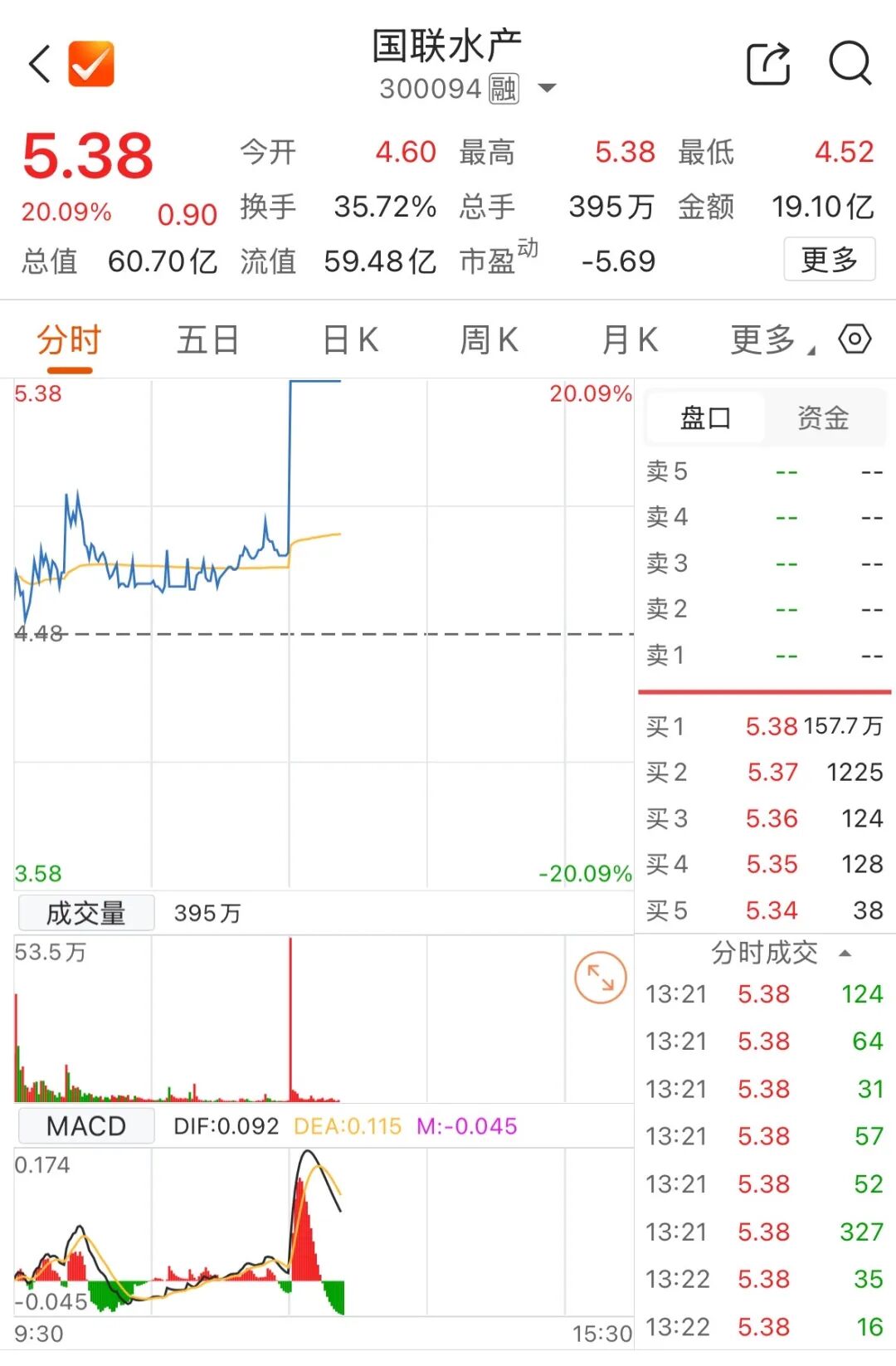Select the 盘口 tab
Image resolution: width=896 pixels, height=1366 pixels.
(705, 418)
